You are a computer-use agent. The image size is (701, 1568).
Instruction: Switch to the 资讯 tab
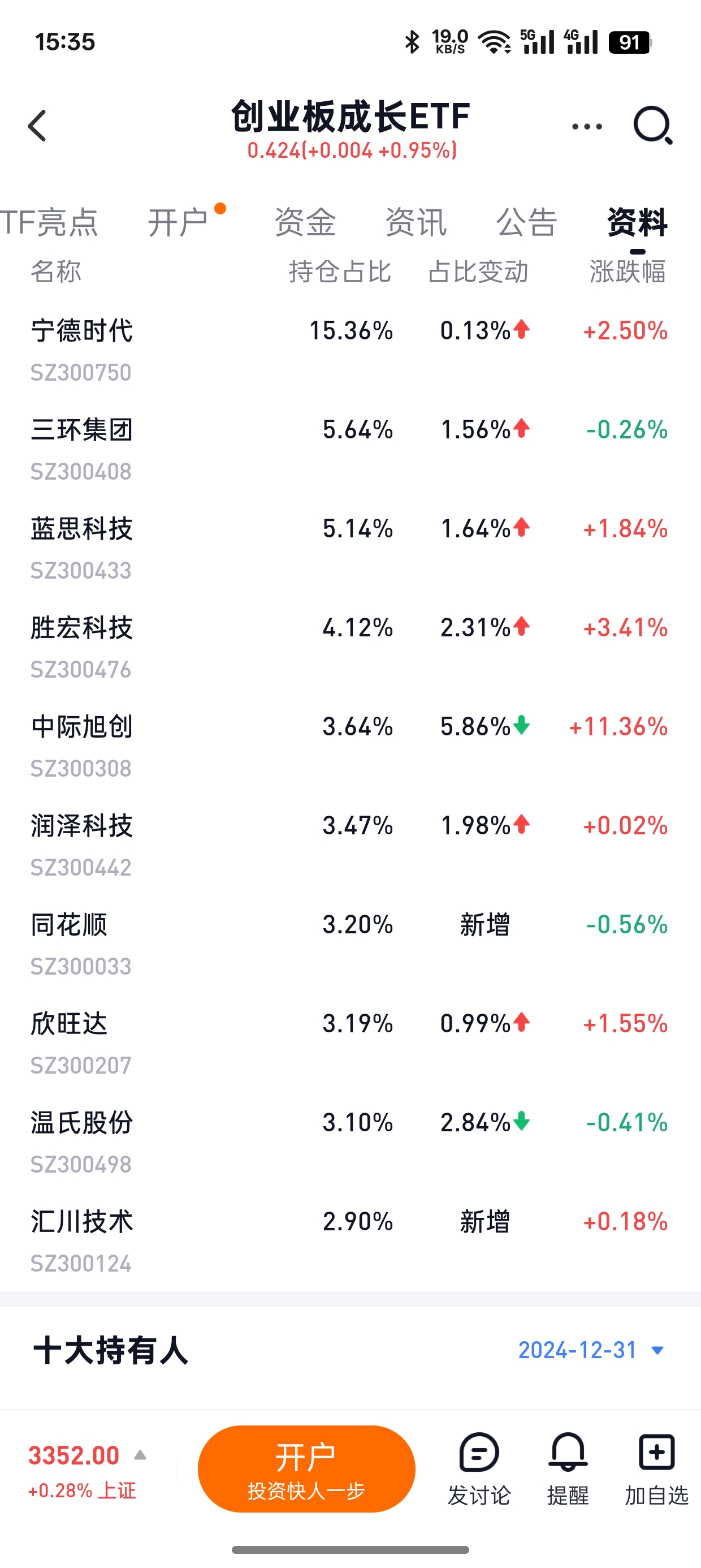[416, 222]
